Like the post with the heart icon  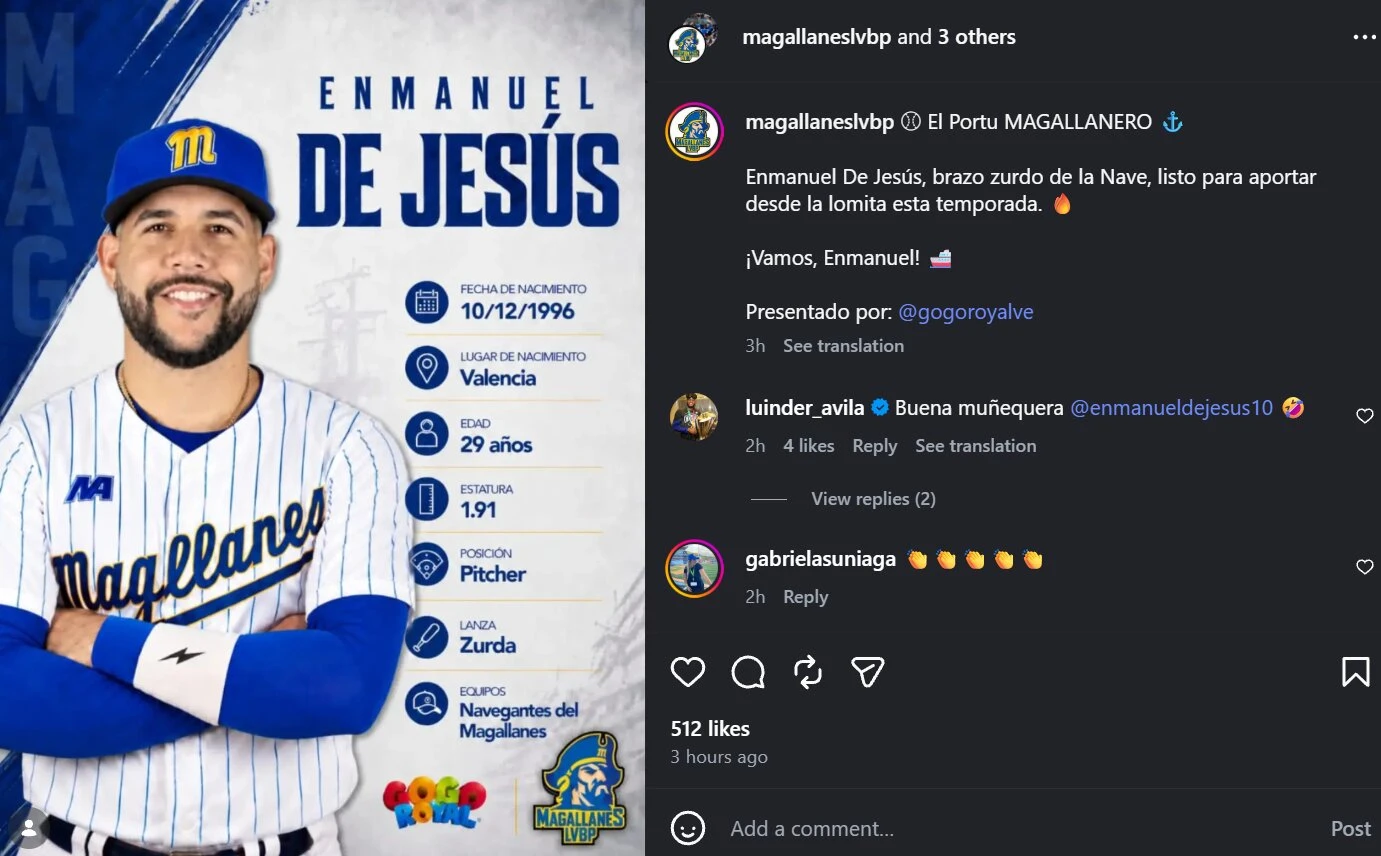(x=688, y=672)
